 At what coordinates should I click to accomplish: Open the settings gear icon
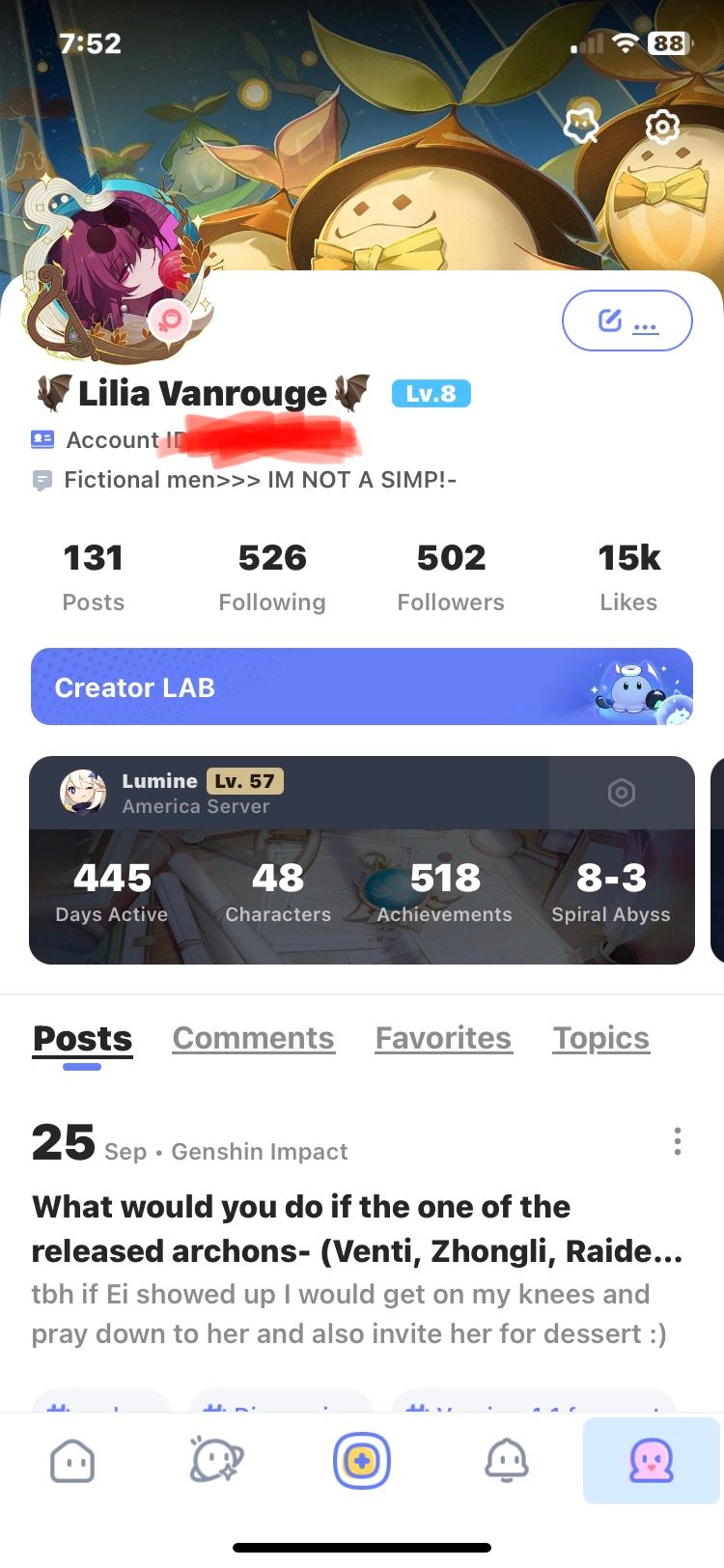tap(662, 126)
